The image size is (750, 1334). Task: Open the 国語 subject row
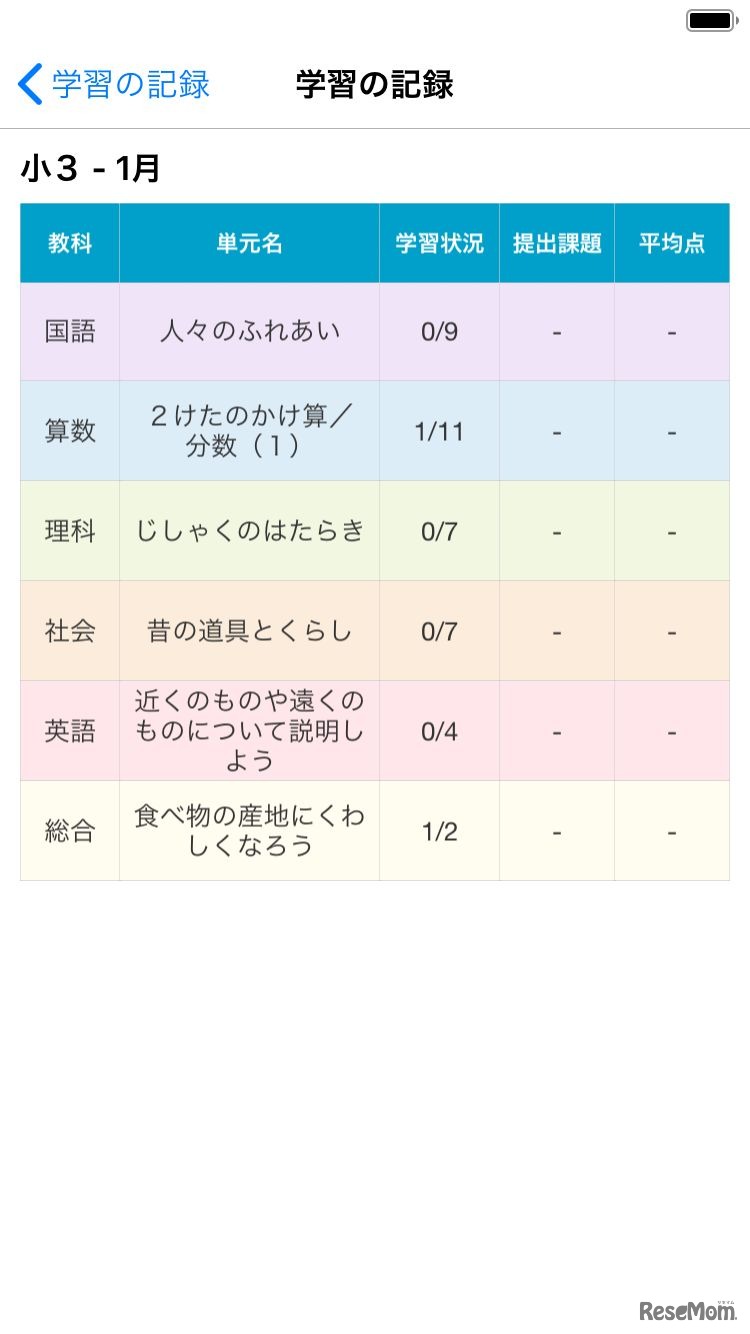point(68,331)
